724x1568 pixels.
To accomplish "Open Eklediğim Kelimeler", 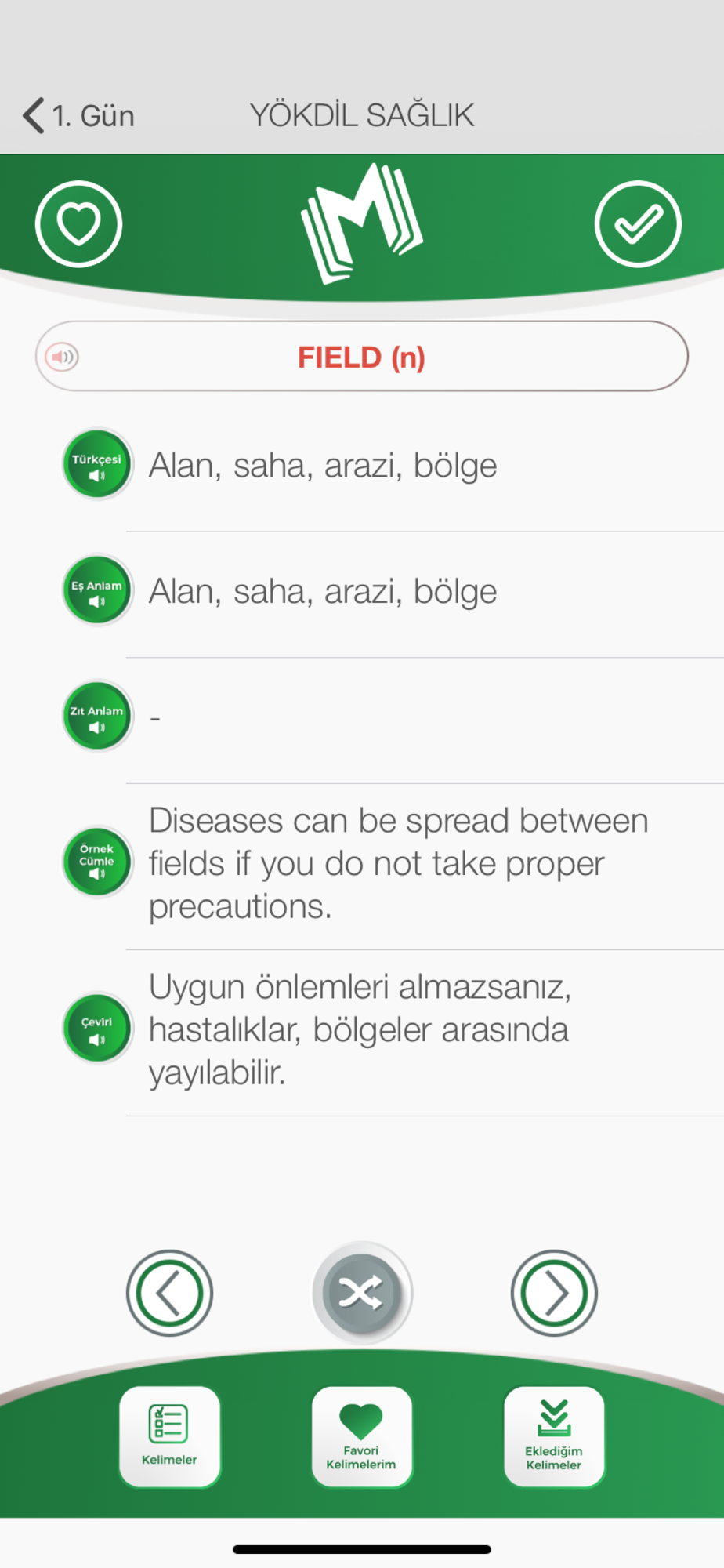I will coord(554,1437).
